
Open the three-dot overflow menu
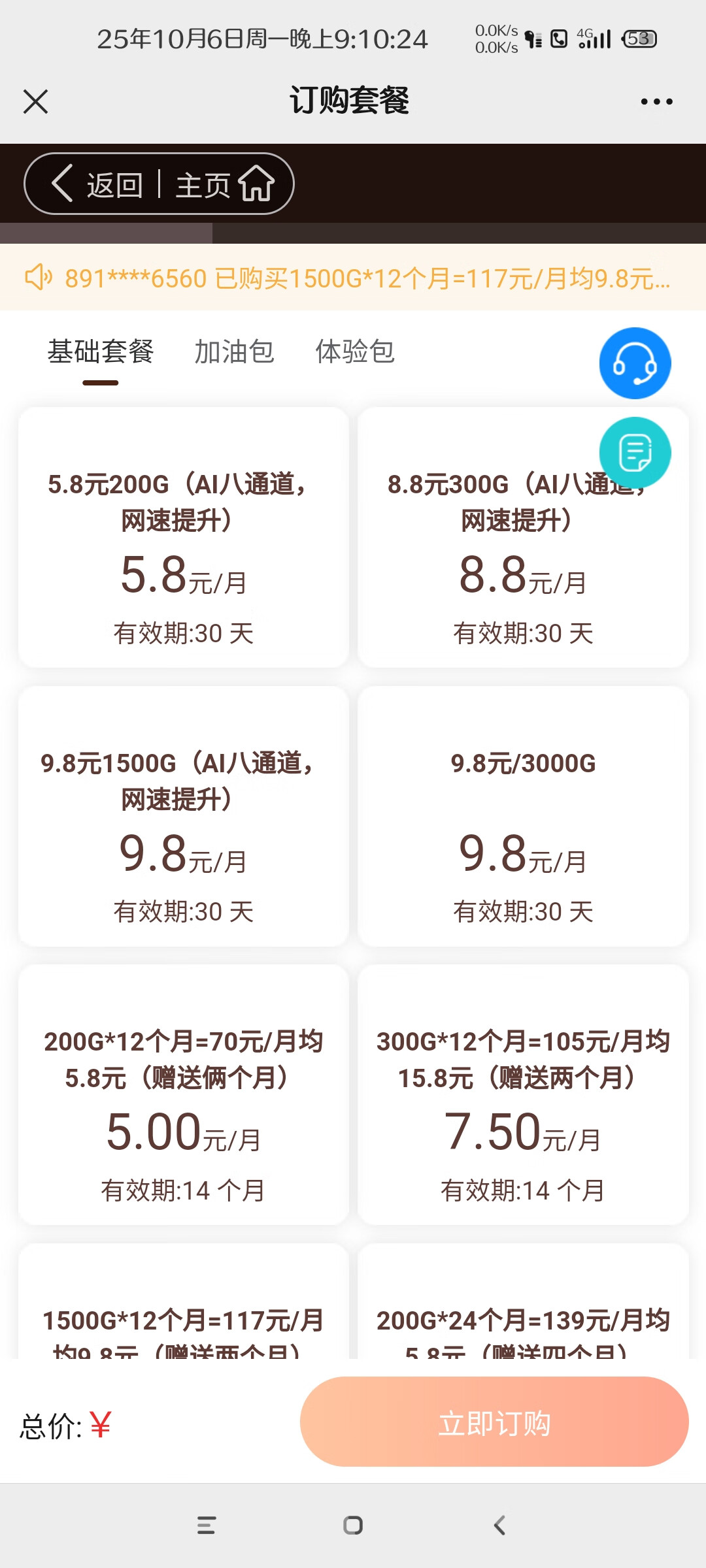point(656,102)
